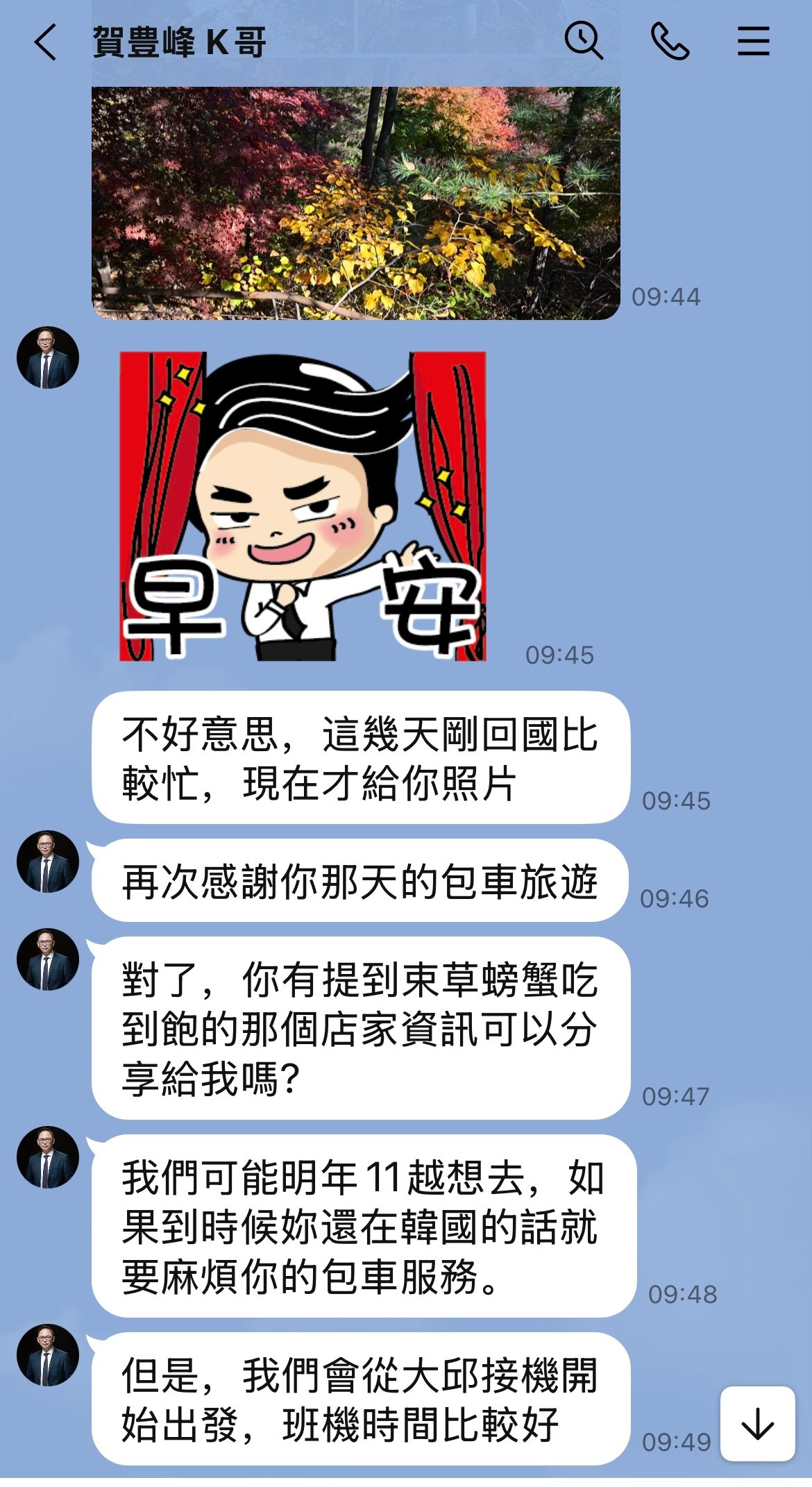Go back to the chat list
The height and width of the screenshot is (1487, 812).
click(46, 42)
